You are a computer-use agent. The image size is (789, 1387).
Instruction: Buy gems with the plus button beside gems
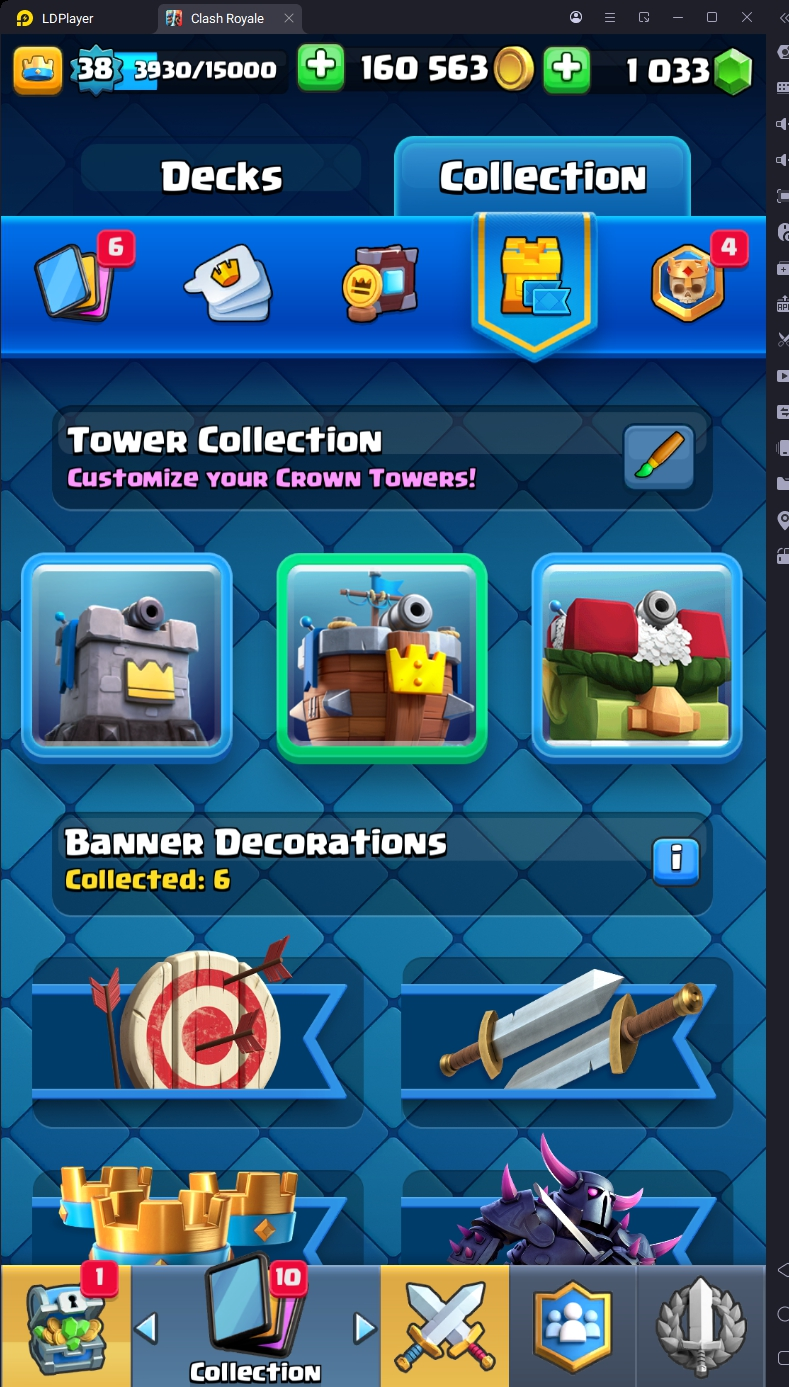(567, 68)
